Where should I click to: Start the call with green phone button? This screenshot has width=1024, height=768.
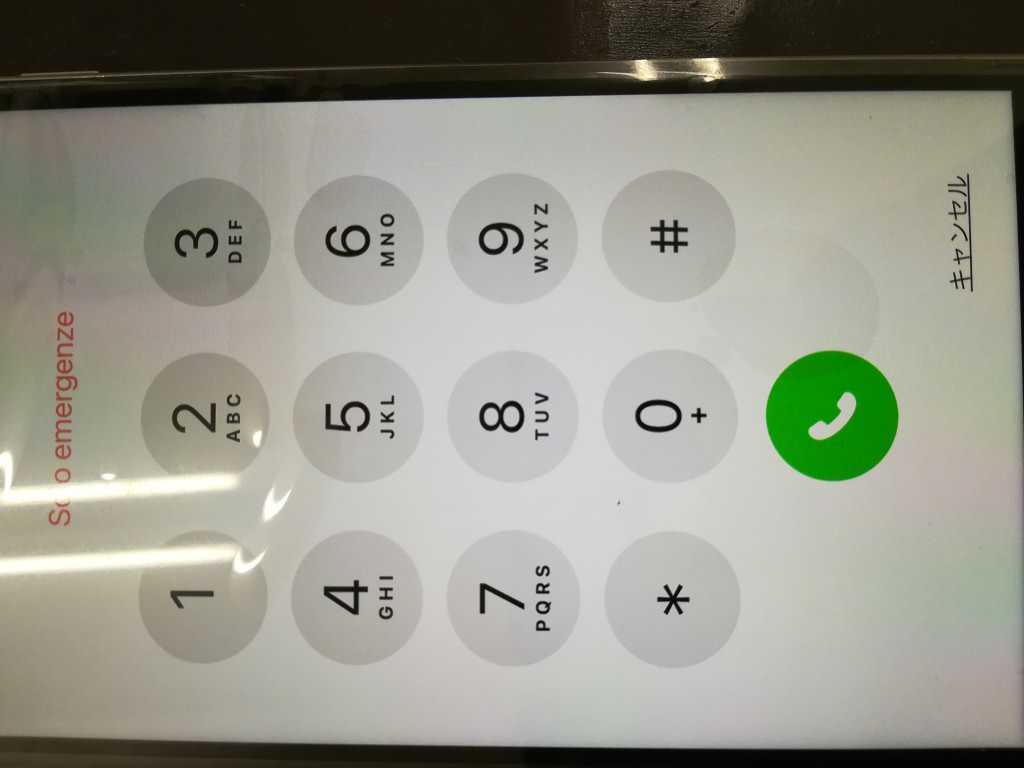(x=831, y=416)
